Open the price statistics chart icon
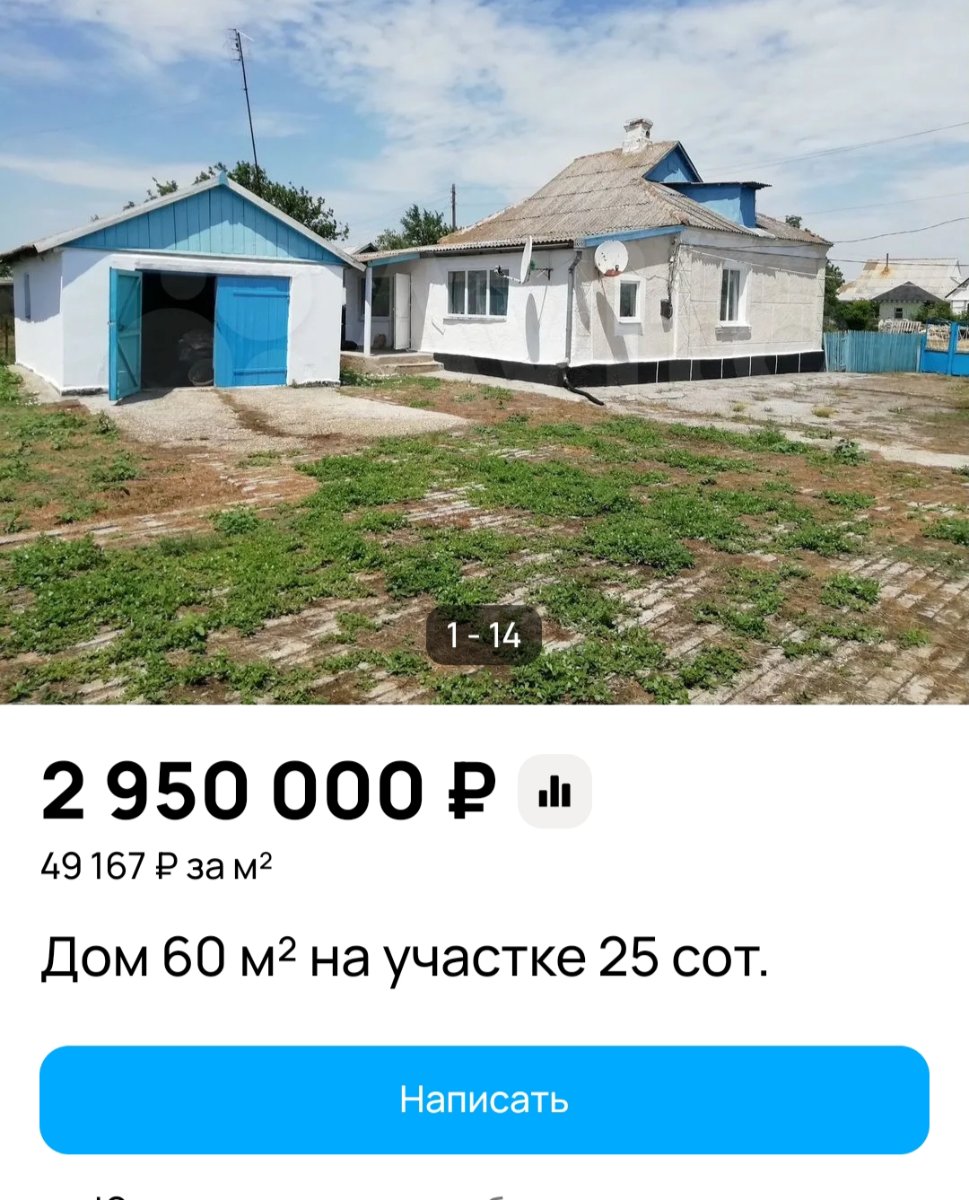Viewport: 969px width, 1200px height. (554, 792)
